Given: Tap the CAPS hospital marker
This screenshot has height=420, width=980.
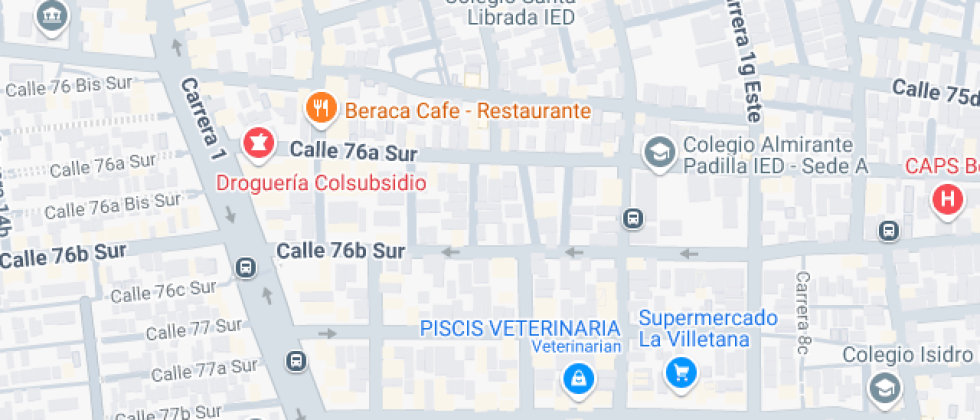Looking at the screenshot, I should (x=948, y=201).
